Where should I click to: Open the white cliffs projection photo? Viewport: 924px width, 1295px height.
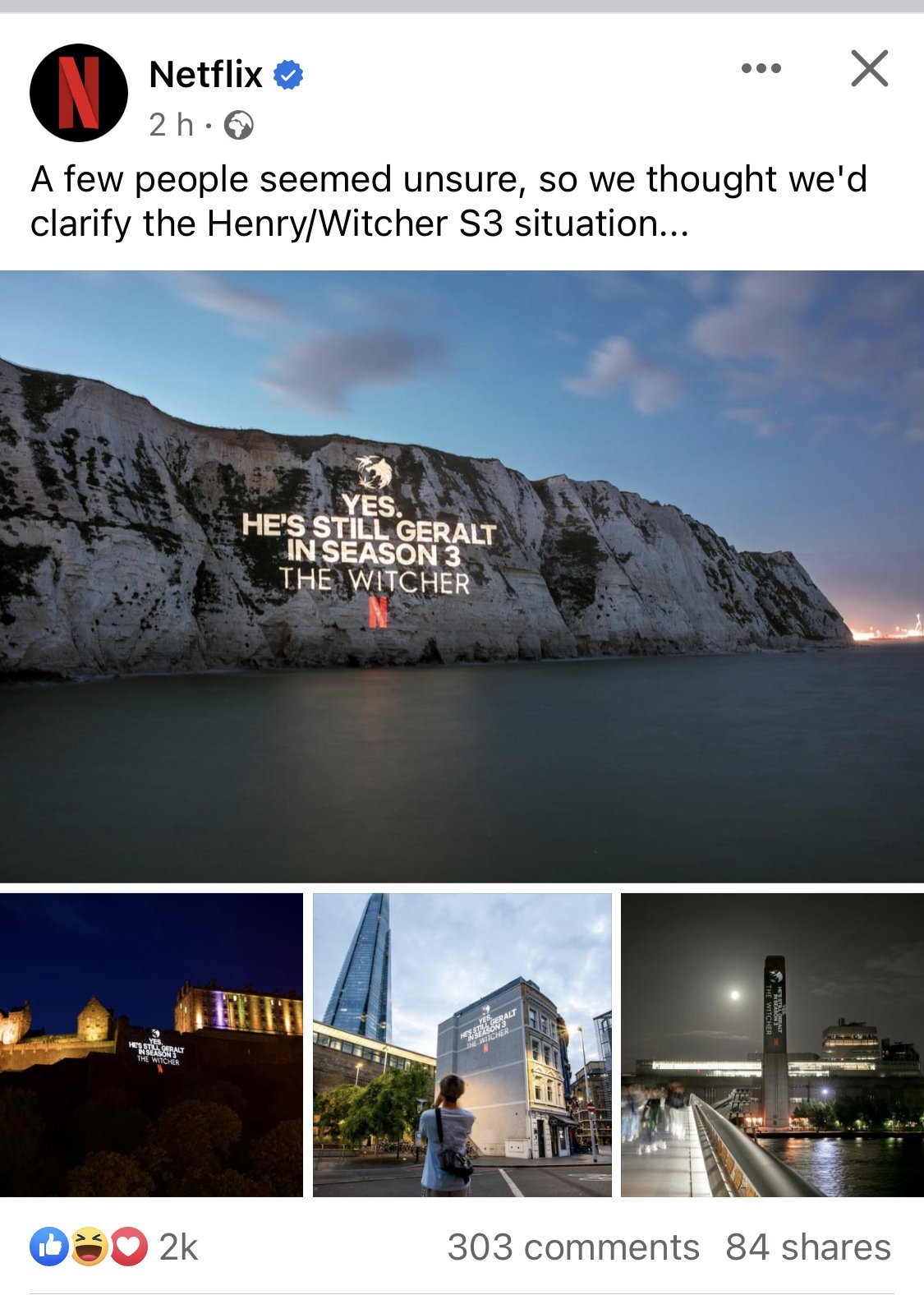point(462,575)
